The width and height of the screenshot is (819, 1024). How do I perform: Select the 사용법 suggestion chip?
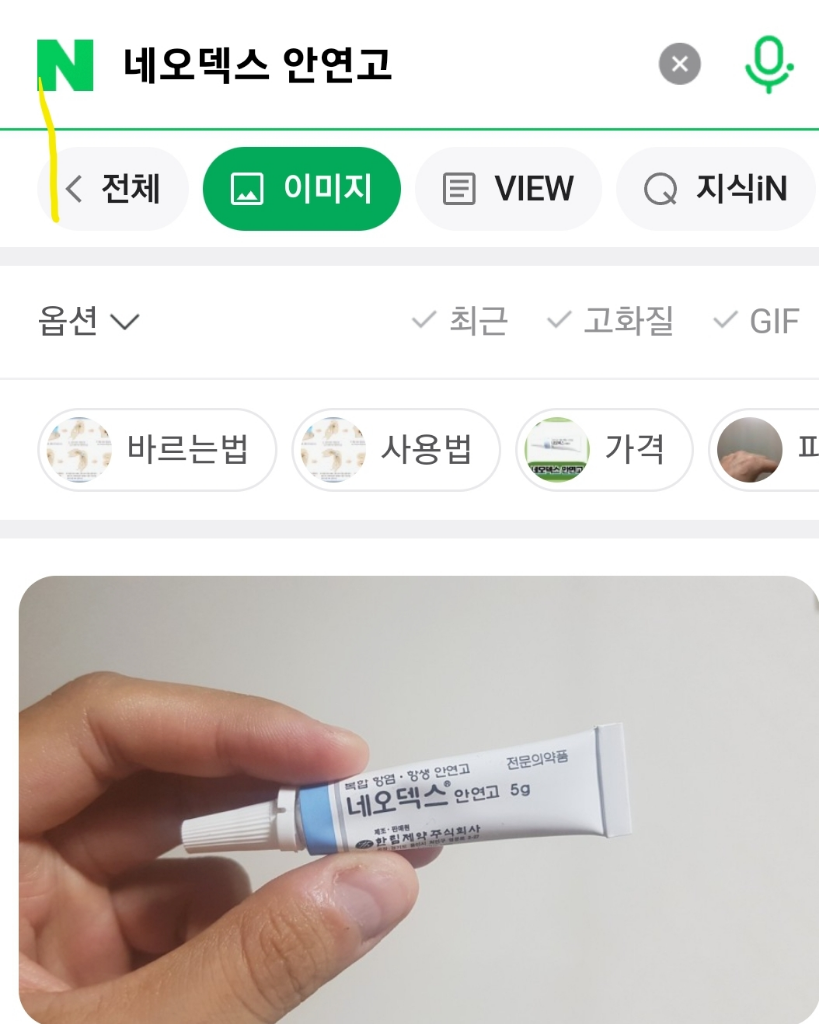[x=396, y=450]
